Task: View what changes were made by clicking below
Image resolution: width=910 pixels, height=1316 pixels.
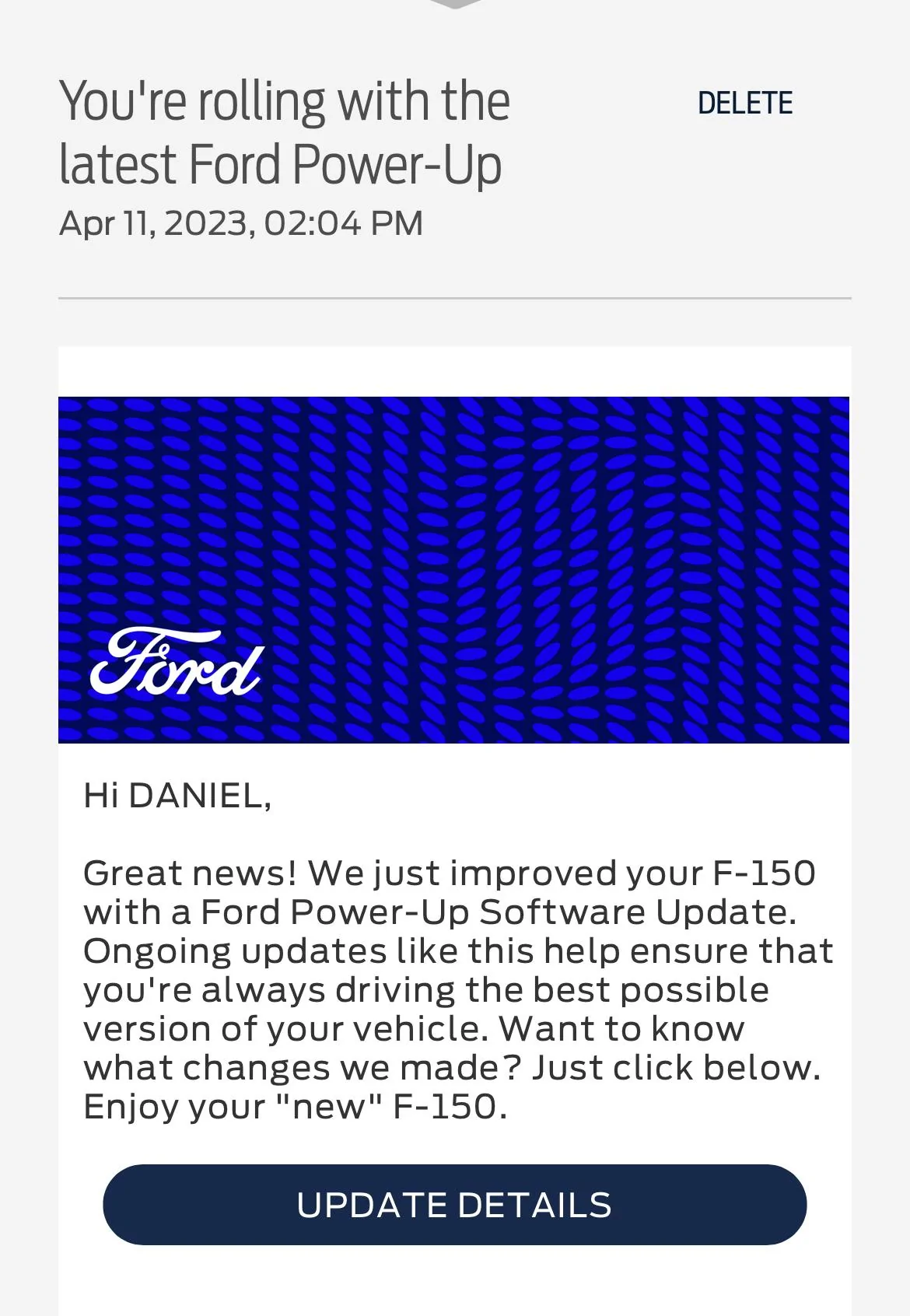Action: 454,1204
